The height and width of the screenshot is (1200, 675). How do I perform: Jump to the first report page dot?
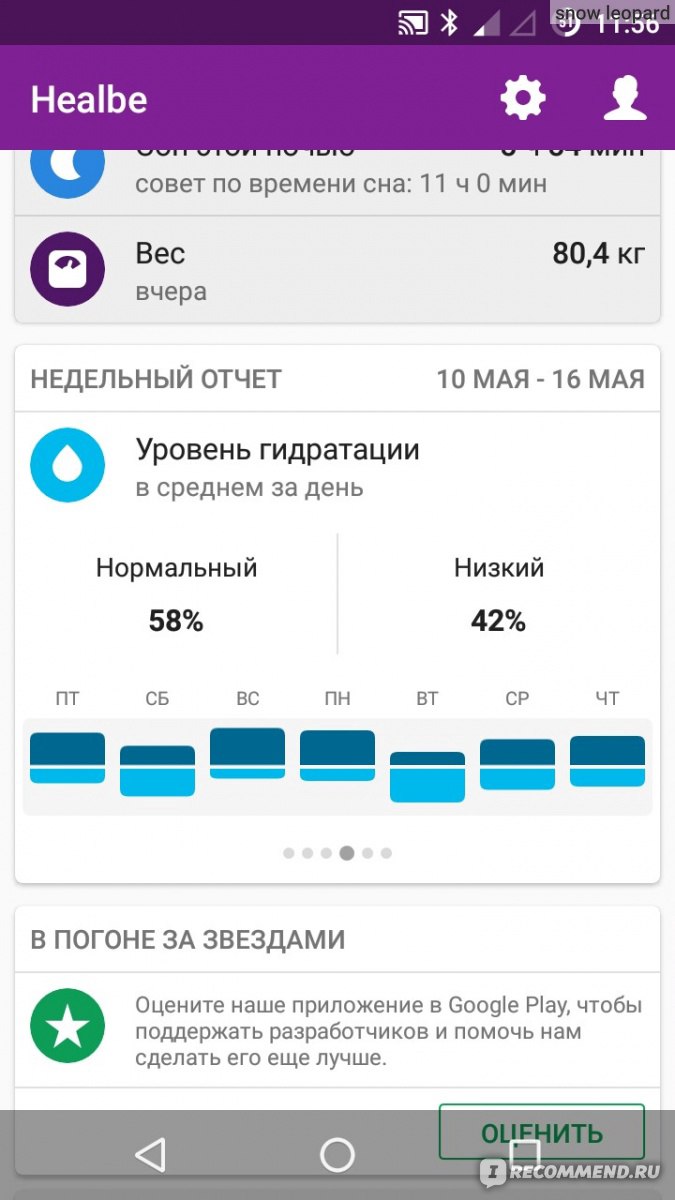coord(289,853)
